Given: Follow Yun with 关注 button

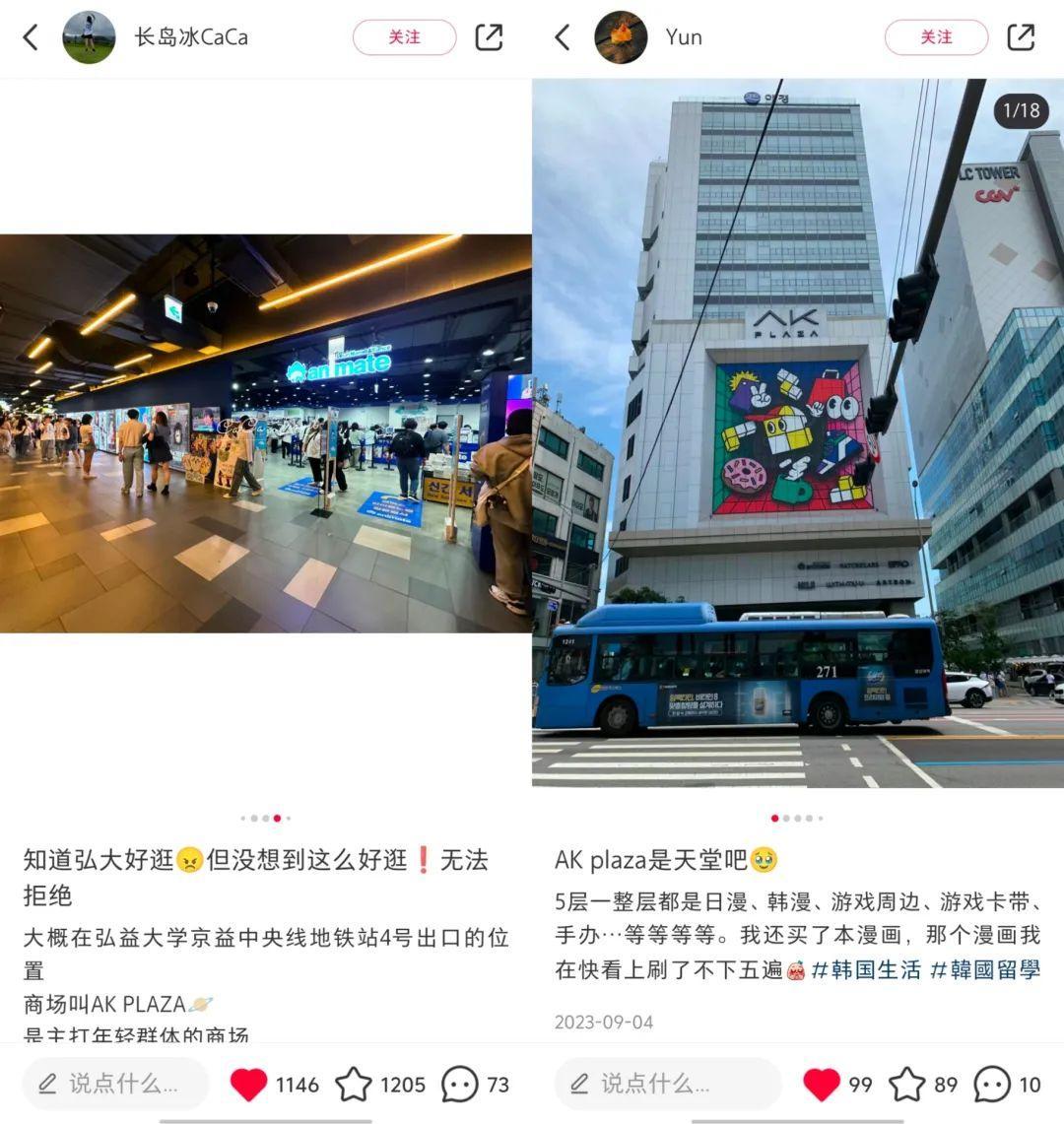Looking at the screenshot, I should 936,37.
